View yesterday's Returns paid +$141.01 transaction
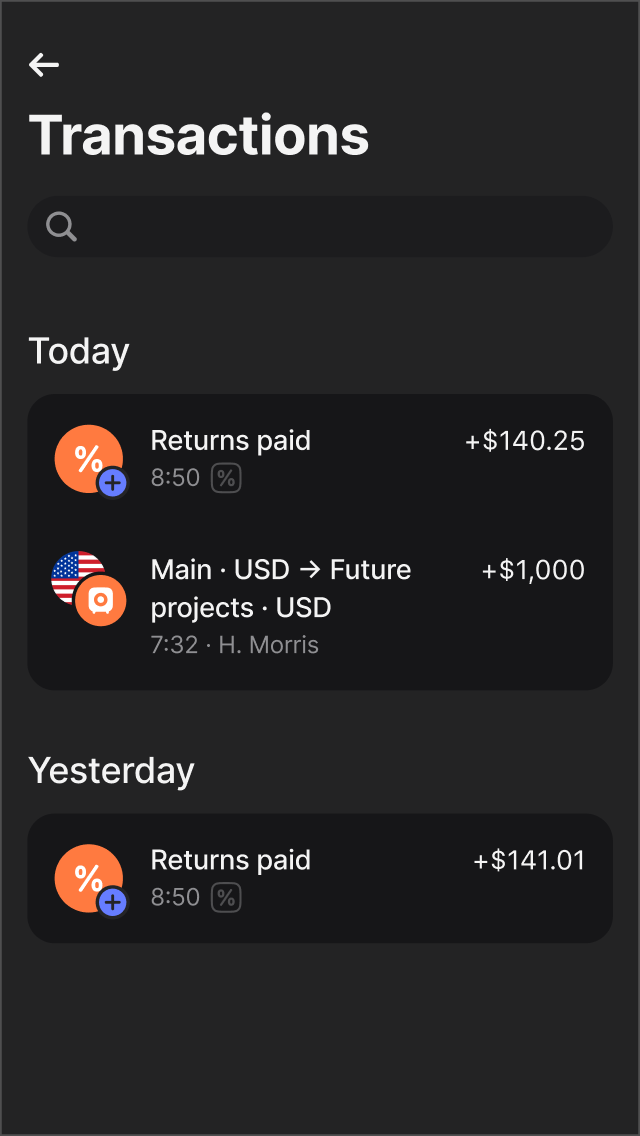 pos(320,878)
